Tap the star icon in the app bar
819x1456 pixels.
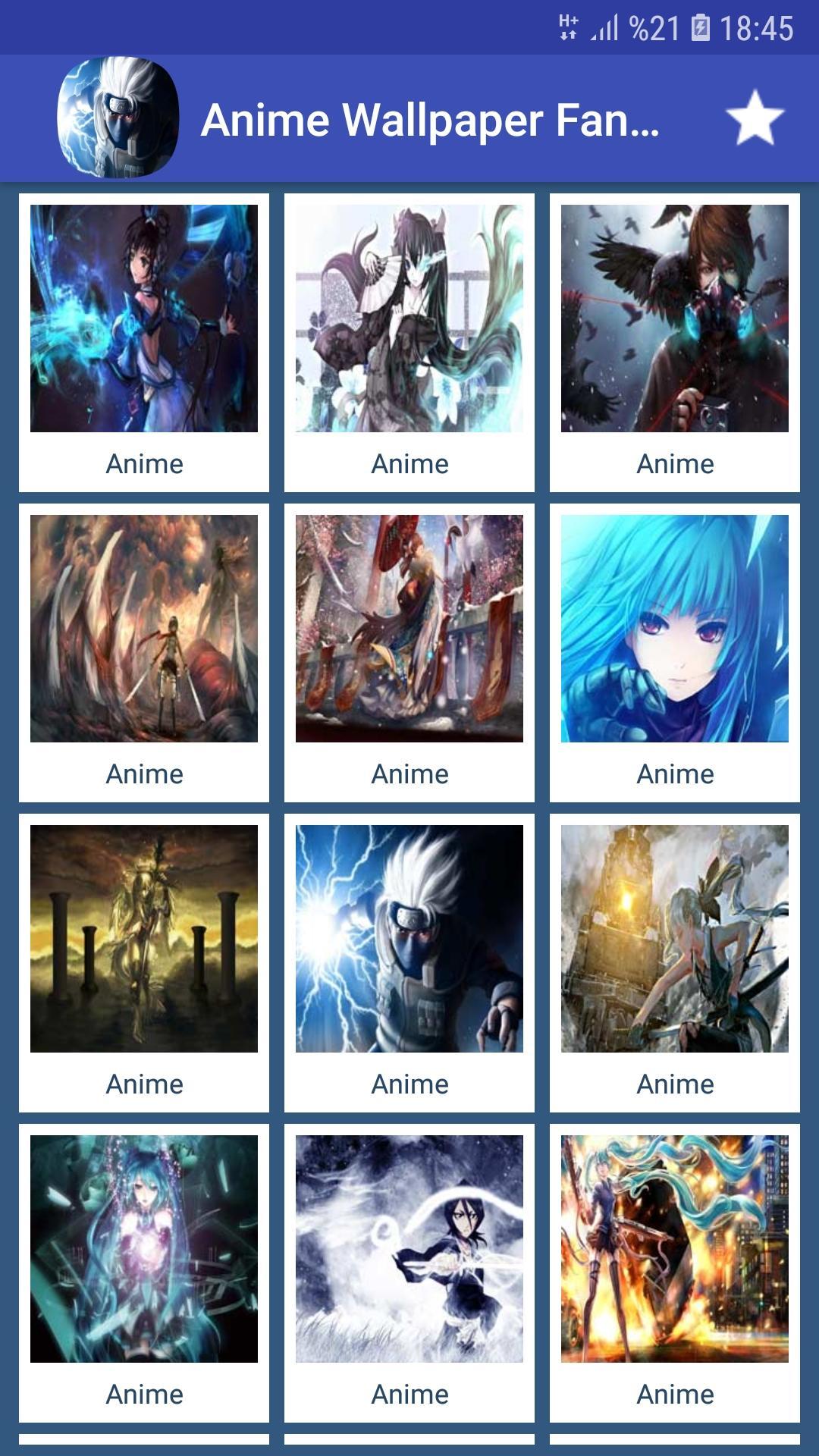coord(754,118)
